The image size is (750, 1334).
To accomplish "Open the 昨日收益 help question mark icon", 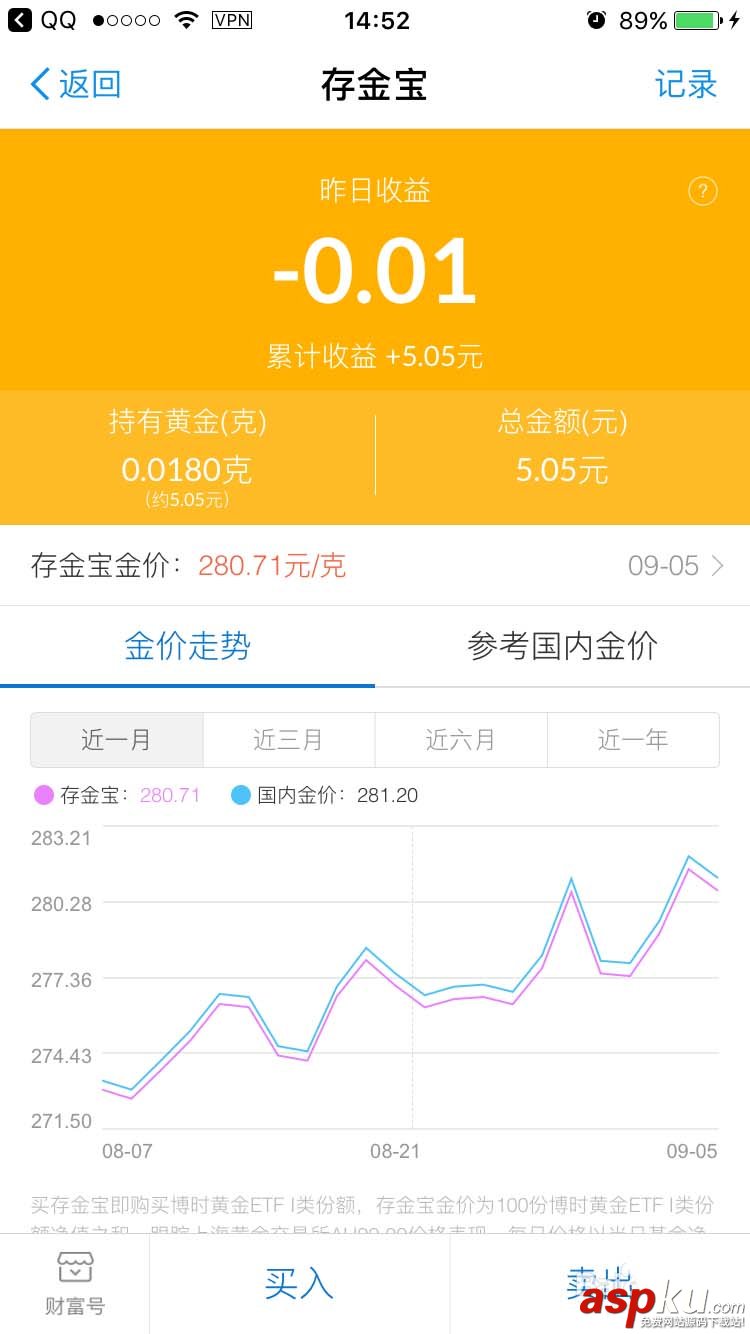I will [702, 191].
